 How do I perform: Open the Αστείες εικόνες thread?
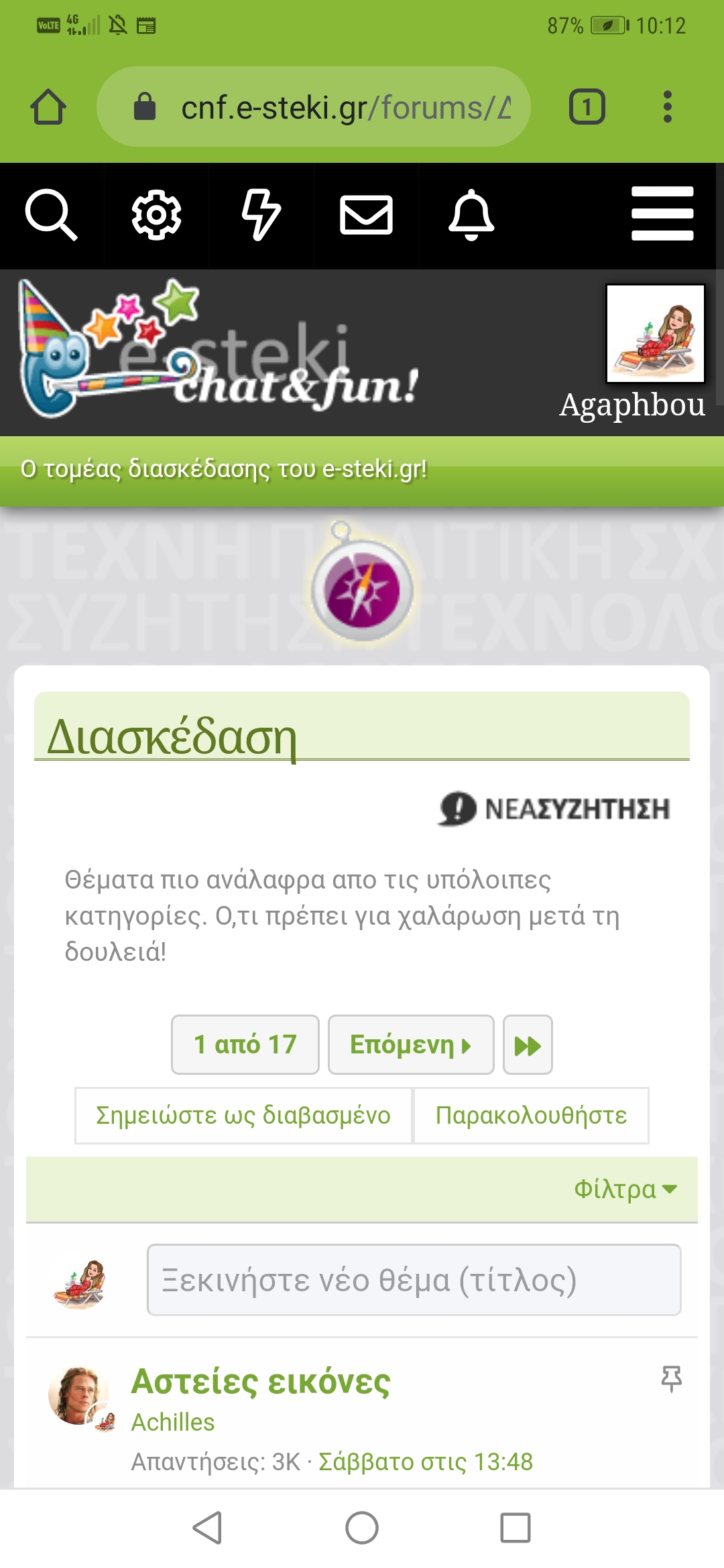tap(261, 1382)
